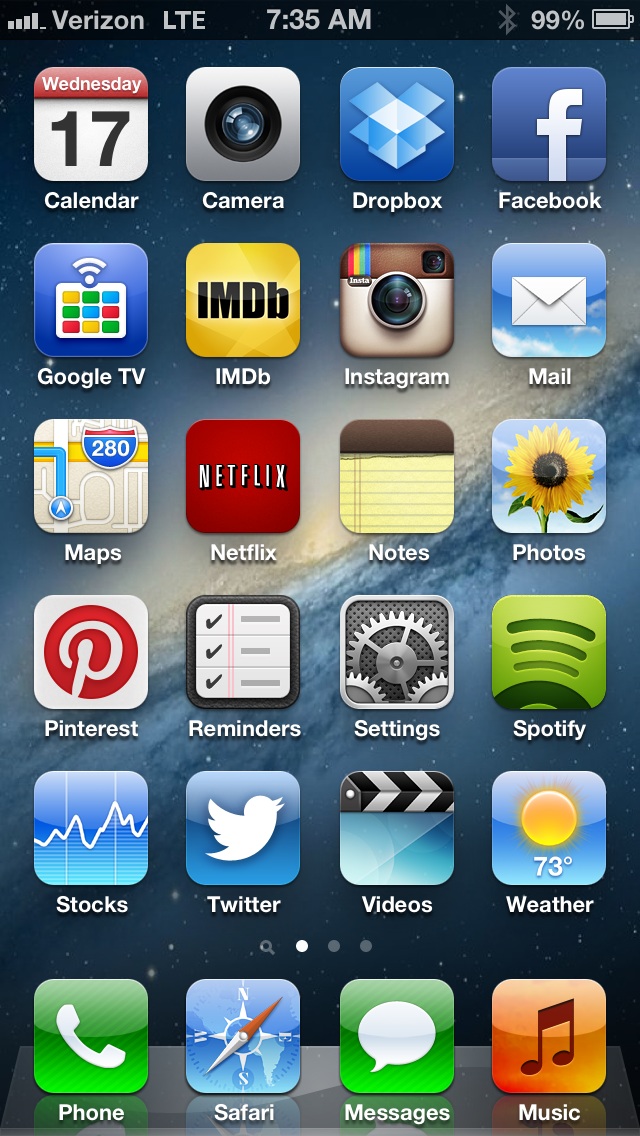Open Safari from the dock

(243, 1036)
